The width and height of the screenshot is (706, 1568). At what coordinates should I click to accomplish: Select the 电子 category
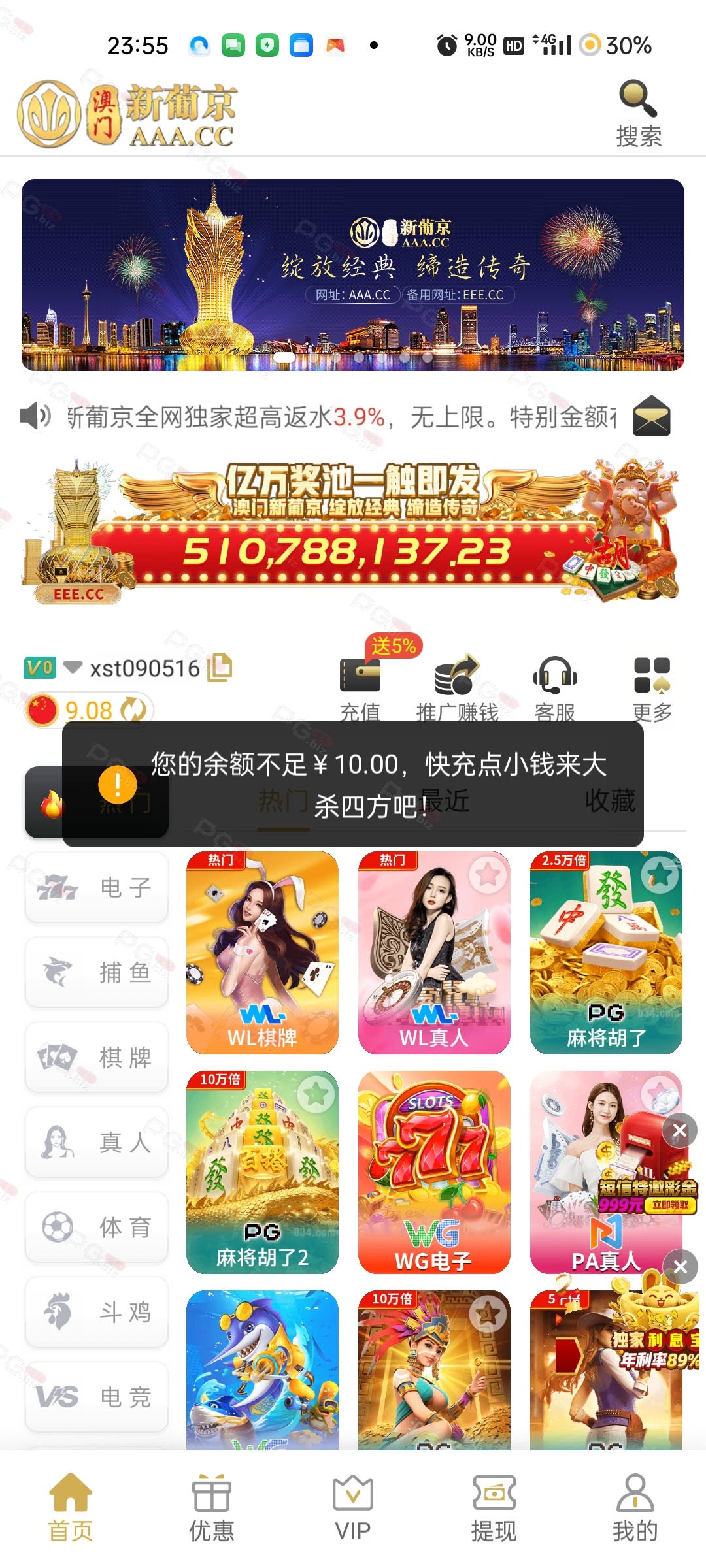97,887
